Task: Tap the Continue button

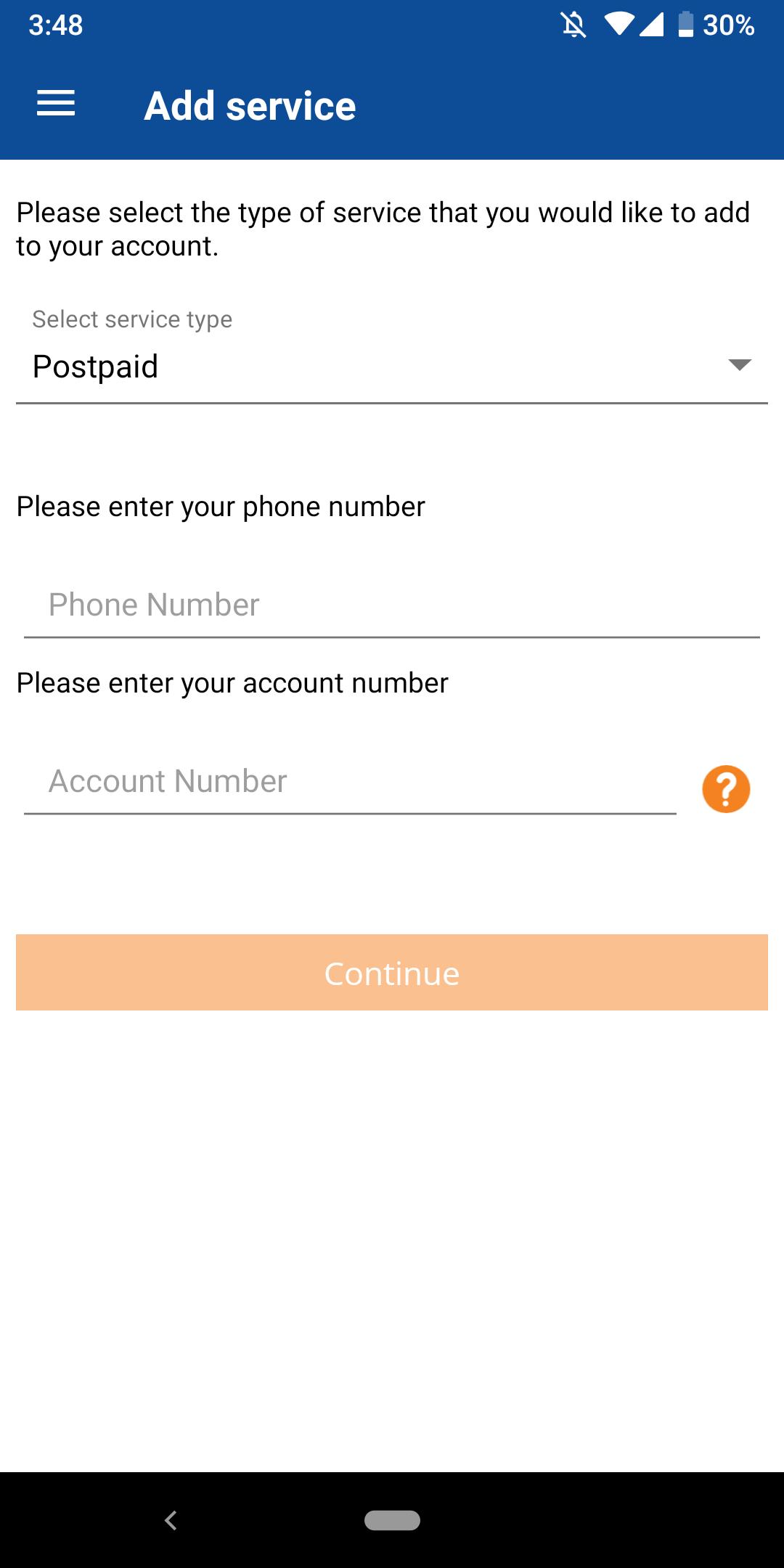Action: click(391, 973)
